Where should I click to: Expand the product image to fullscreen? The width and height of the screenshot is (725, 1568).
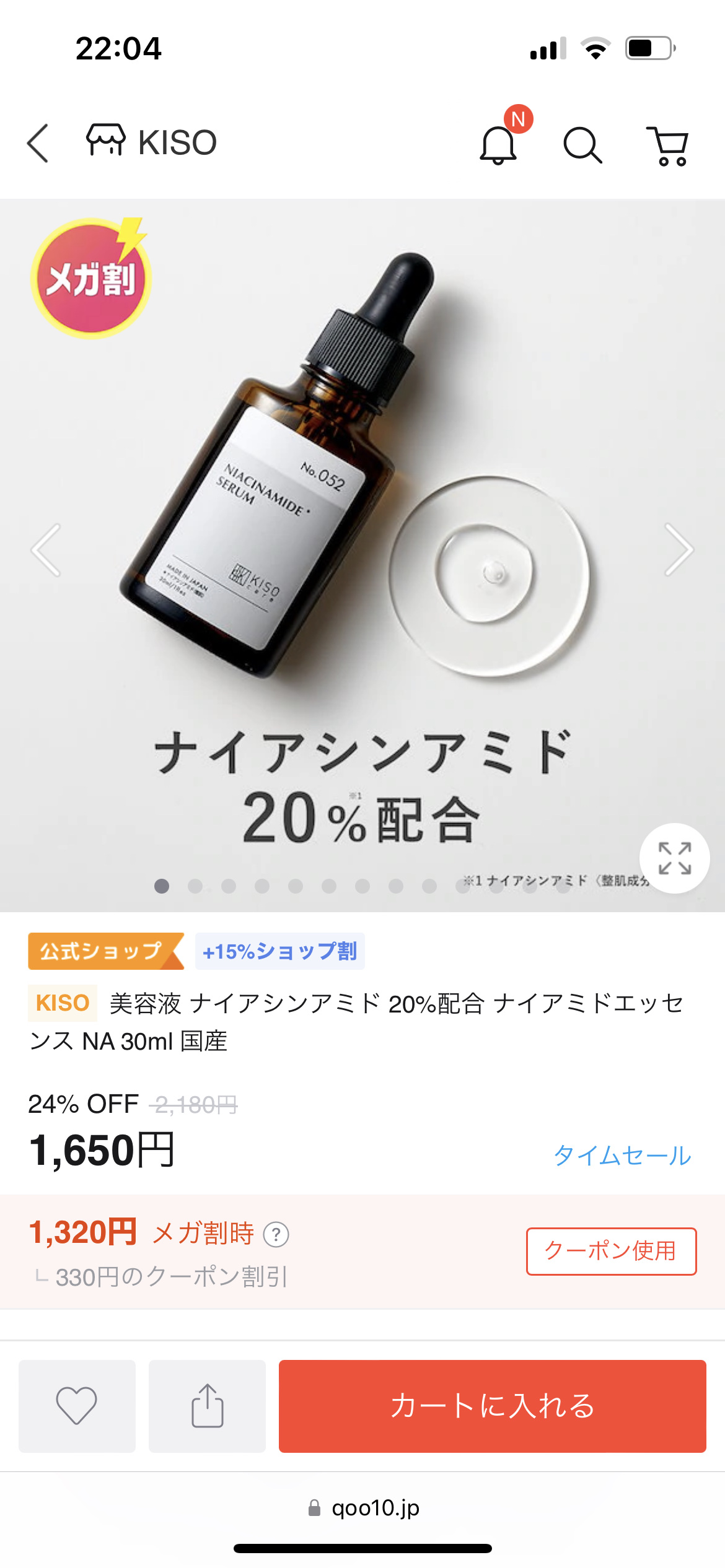tap(674, 858)
